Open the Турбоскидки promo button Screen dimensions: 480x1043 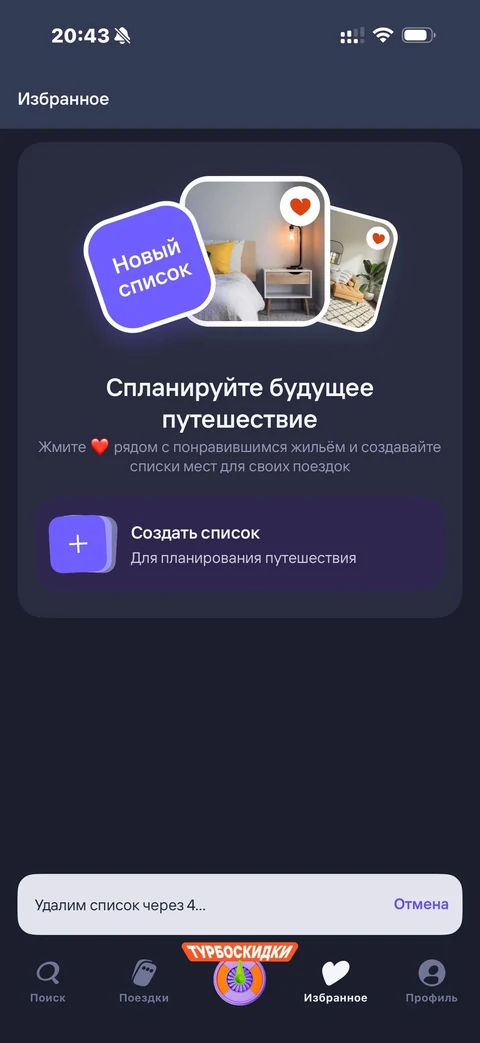tap(239, 972)
